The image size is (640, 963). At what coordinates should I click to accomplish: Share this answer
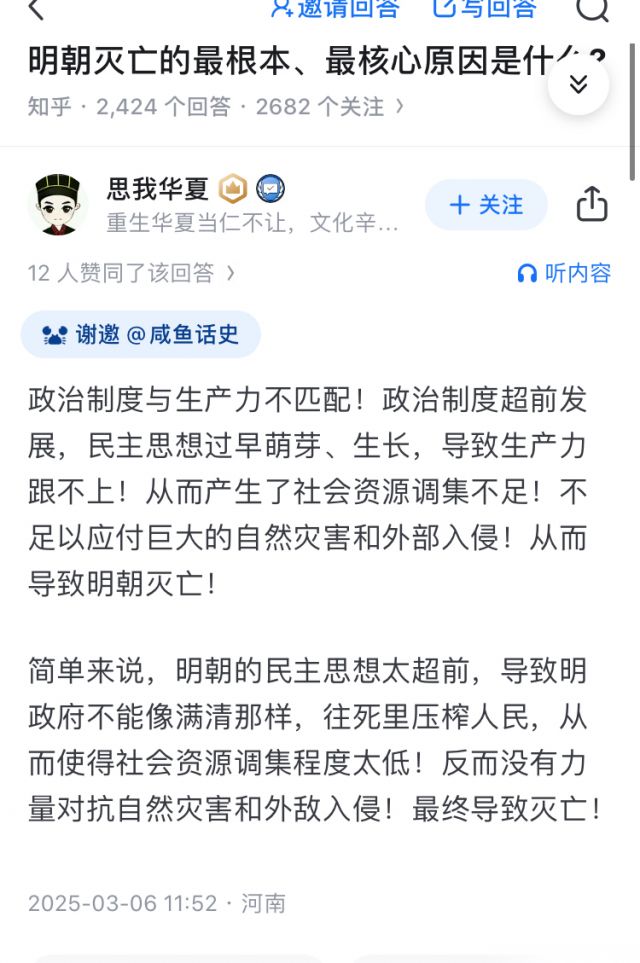click(591, 204)
